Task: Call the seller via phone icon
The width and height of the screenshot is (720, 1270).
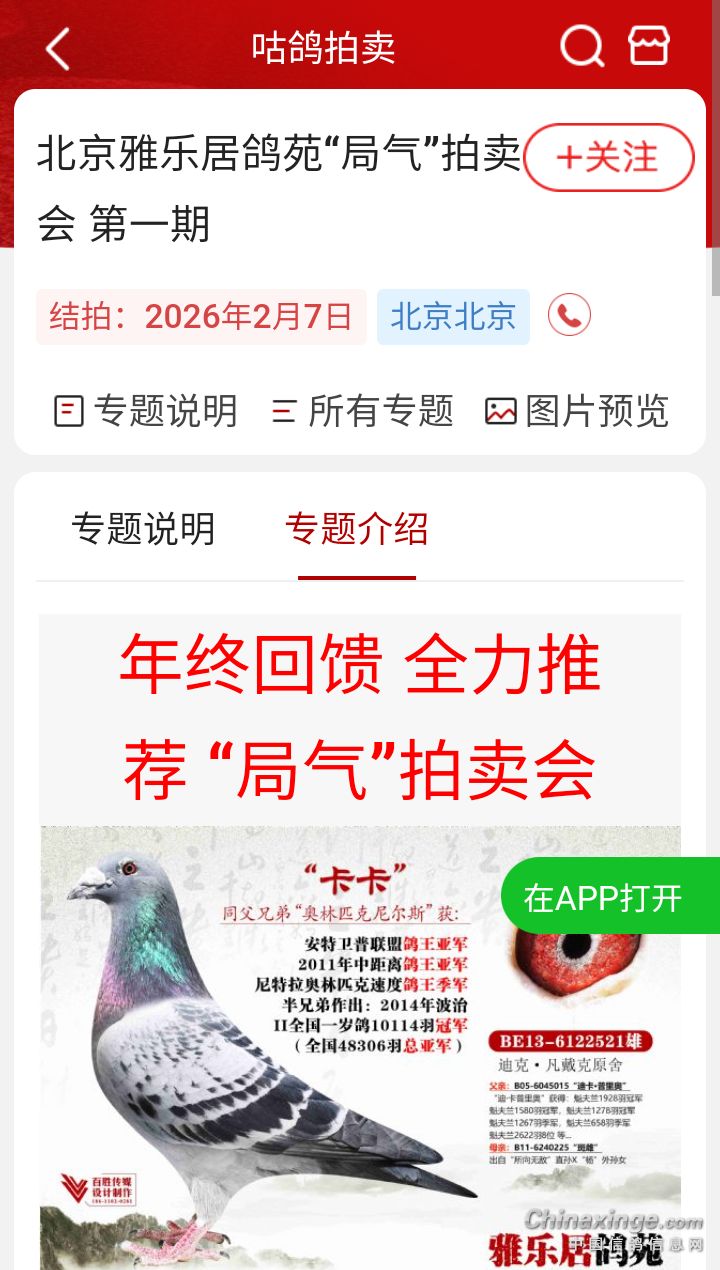Action: [569, 316]
